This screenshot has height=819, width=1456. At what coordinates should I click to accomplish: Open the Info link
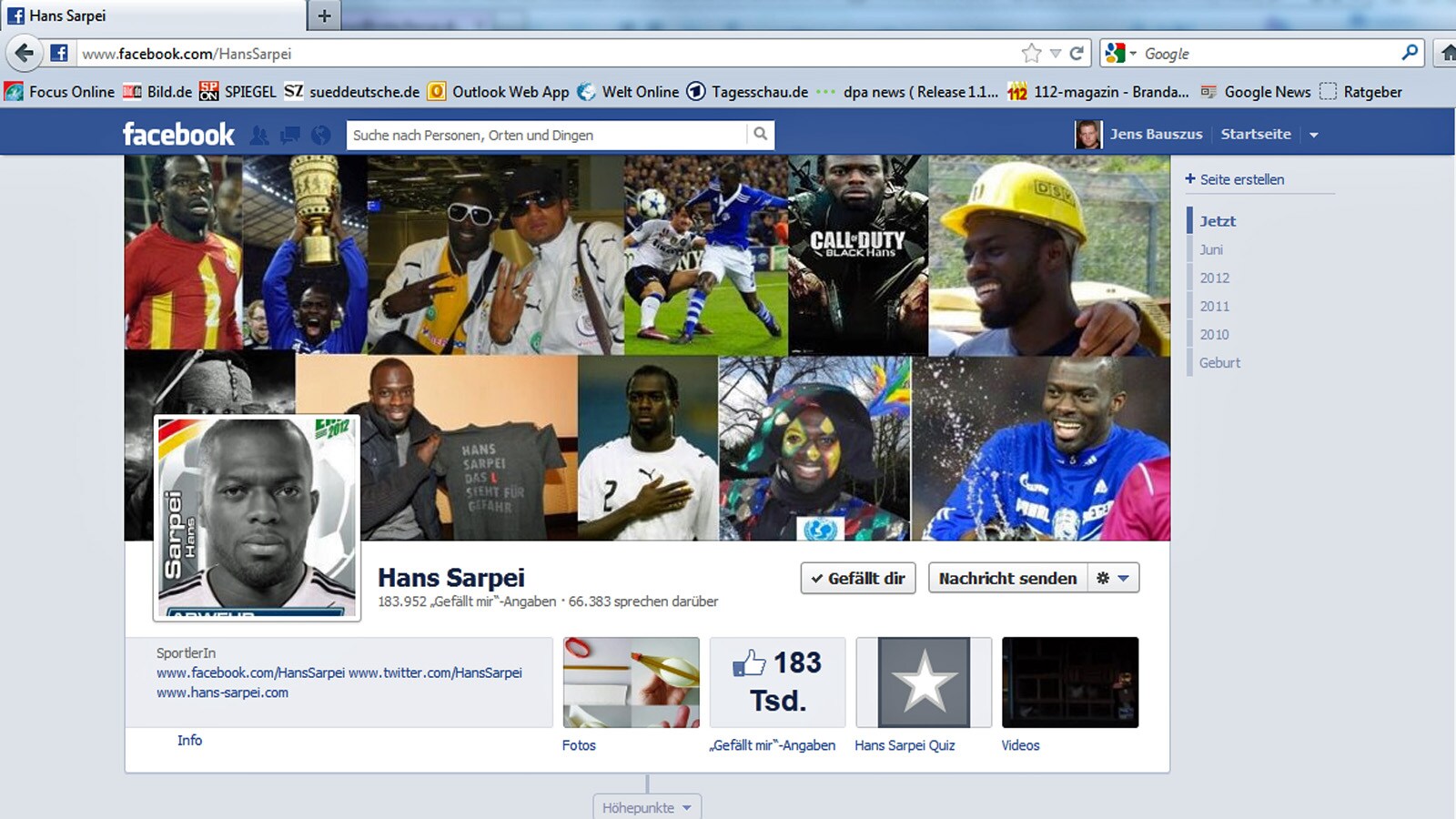189,740
